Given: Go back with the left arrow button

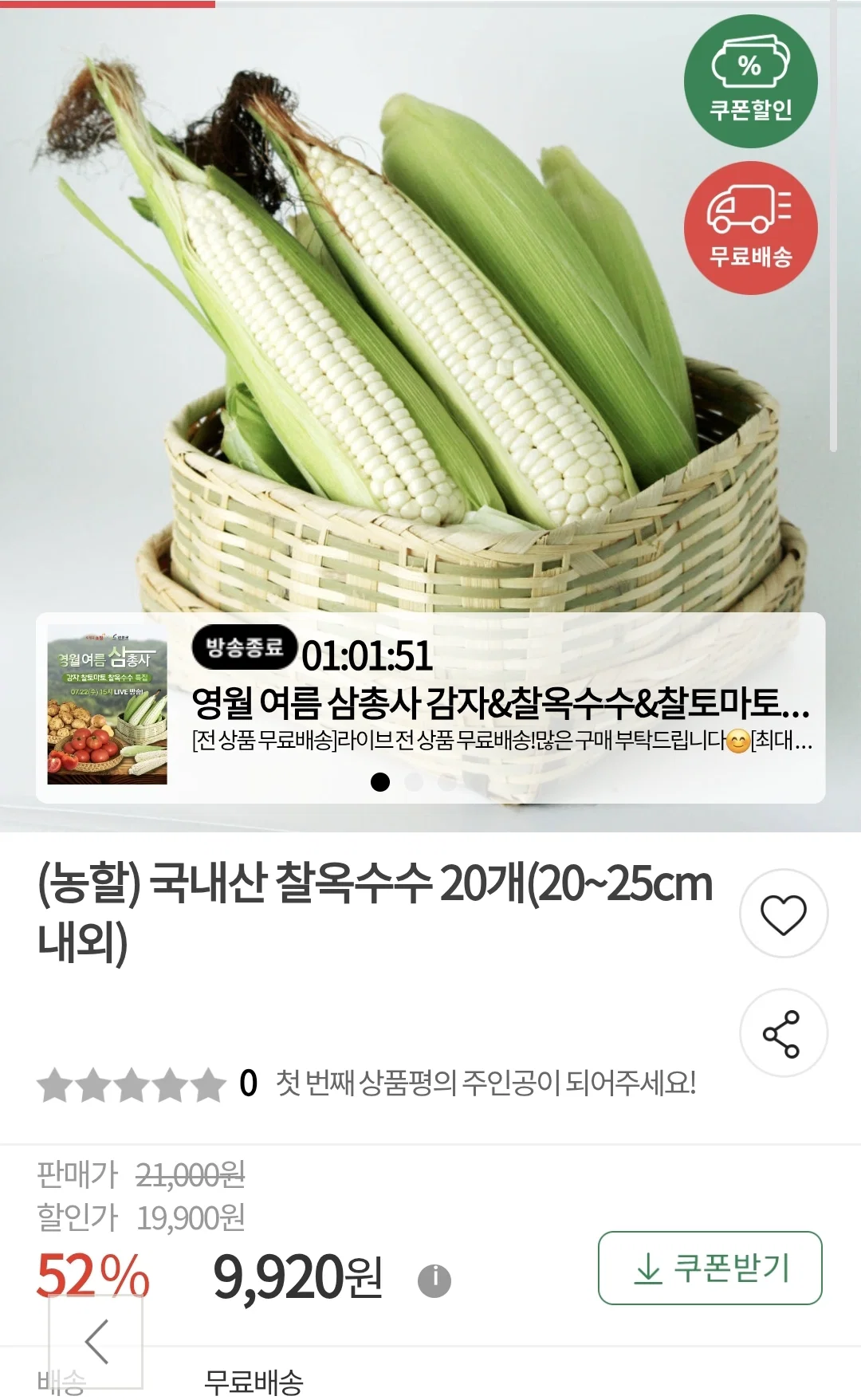Looking at the screenshot, I should click(96, 1342).
